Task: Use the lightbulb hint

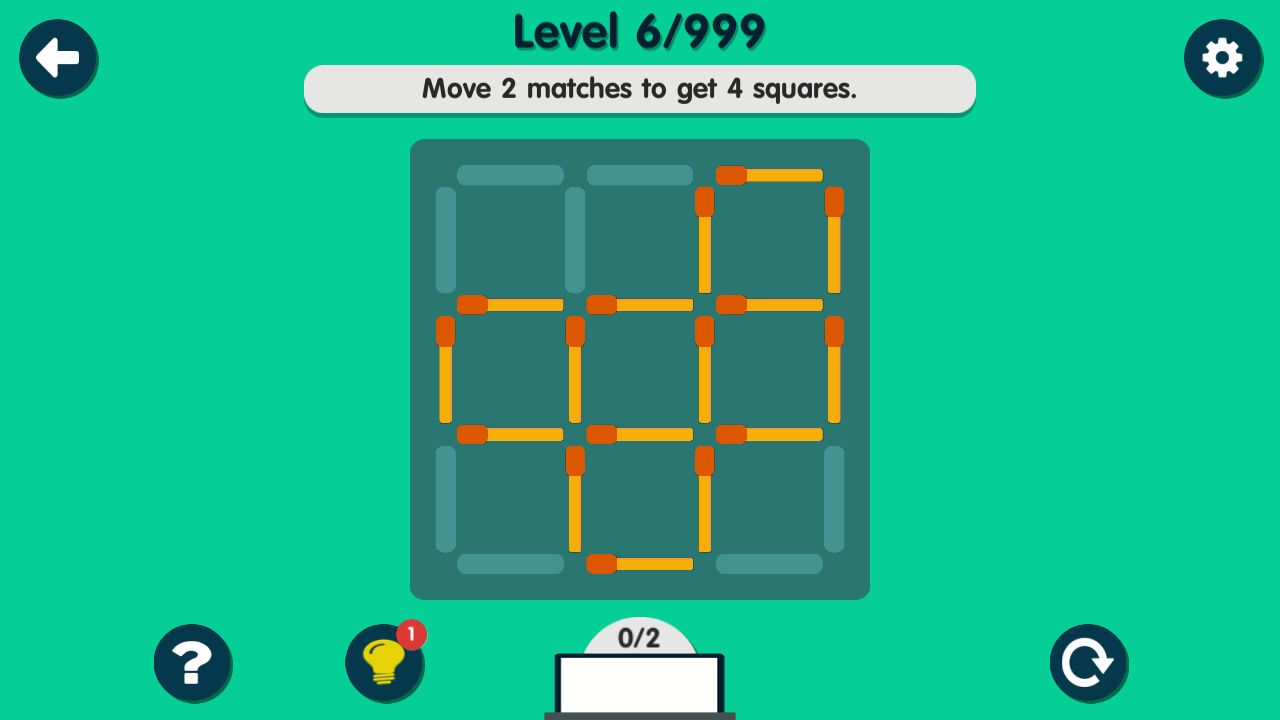Action: tap(384, 662)
